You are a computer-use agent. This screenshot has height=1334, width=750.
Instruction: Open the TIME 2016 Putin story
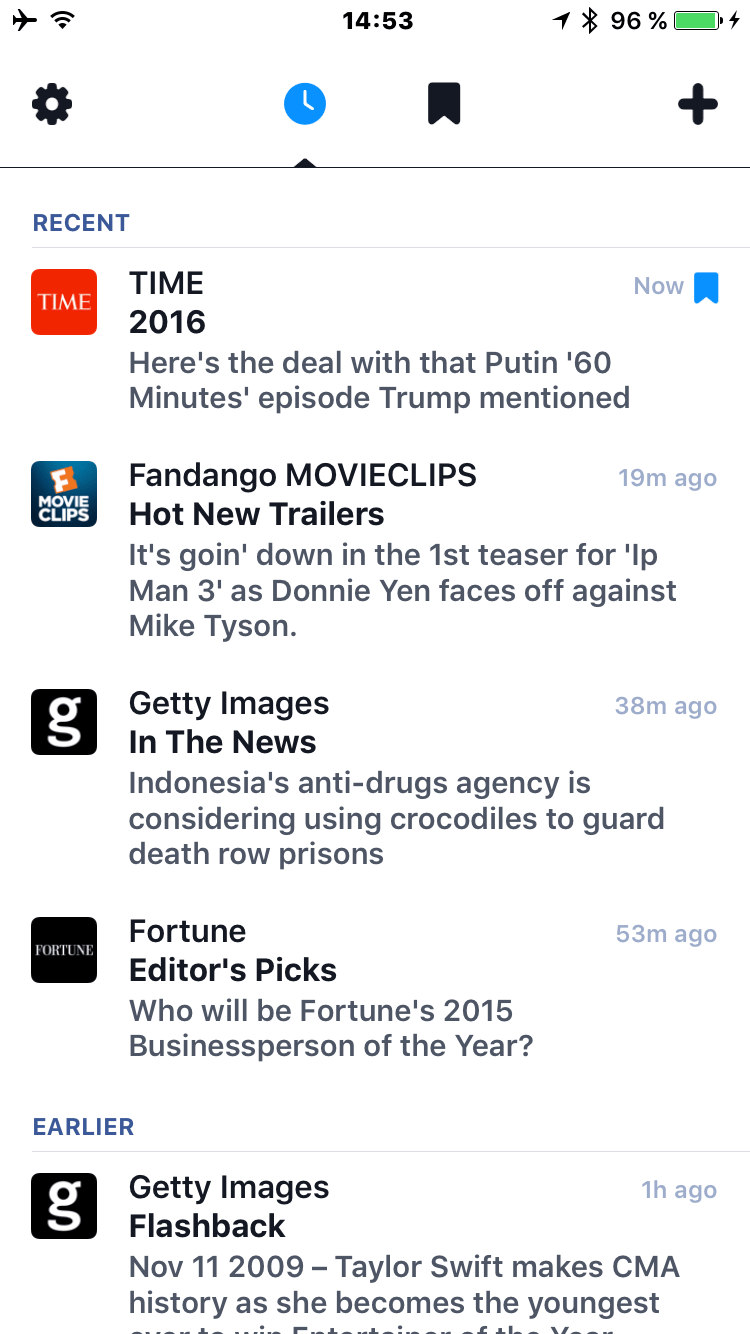click(x=375, y=342)
